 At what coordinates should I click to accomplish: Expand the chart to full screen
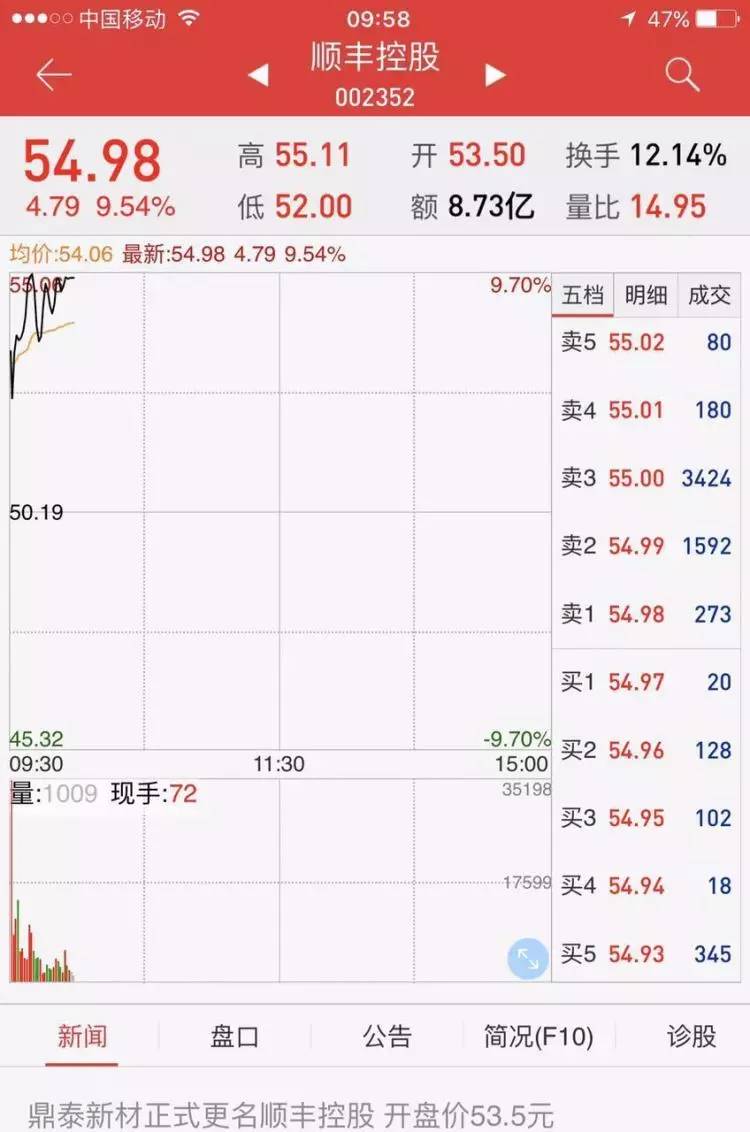pos(528,959)
